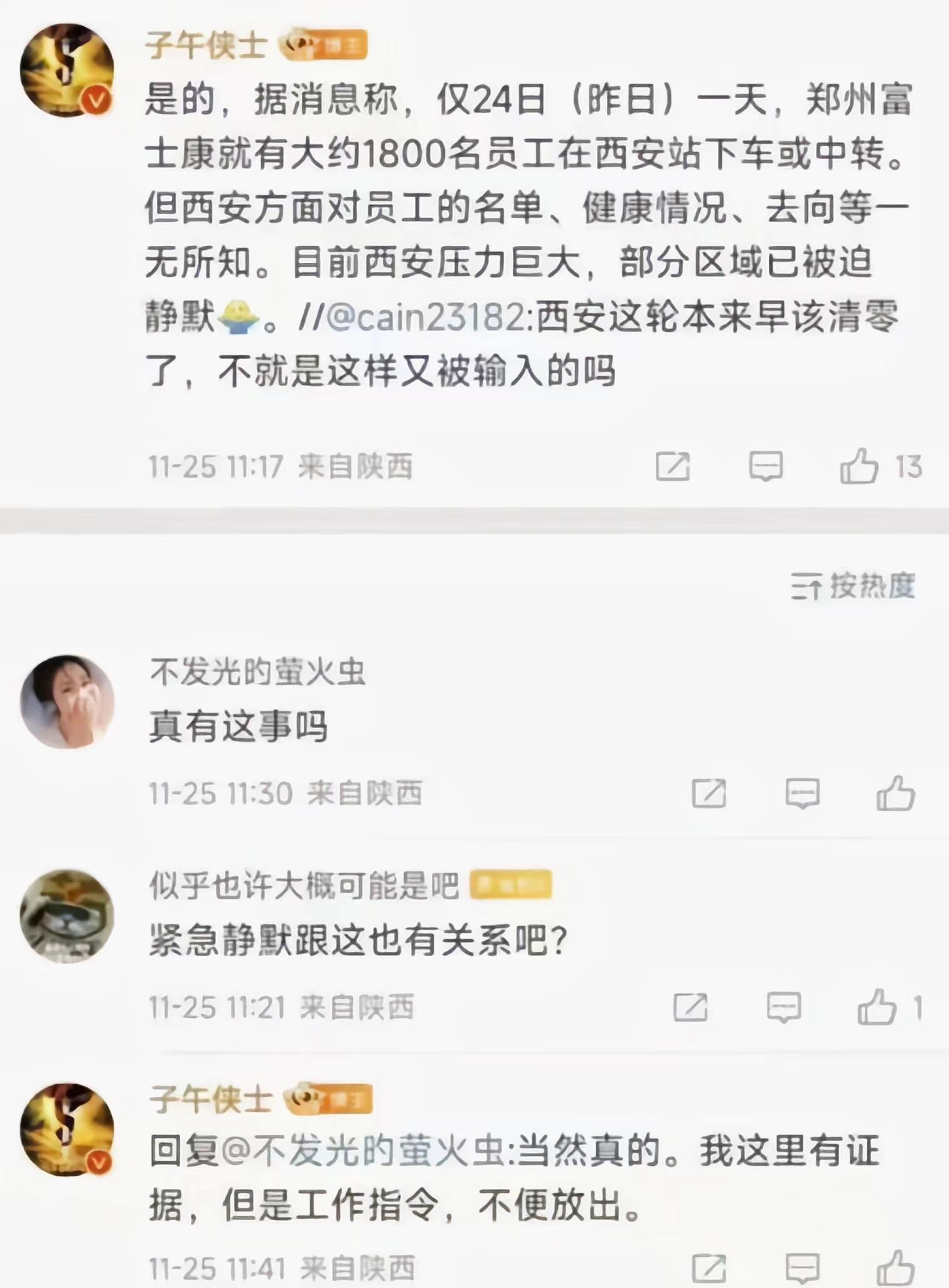Reply to 子午侠士's 11:41 comment
The height and width of the screenshot is (1288, 949).
coord(802,1268)
